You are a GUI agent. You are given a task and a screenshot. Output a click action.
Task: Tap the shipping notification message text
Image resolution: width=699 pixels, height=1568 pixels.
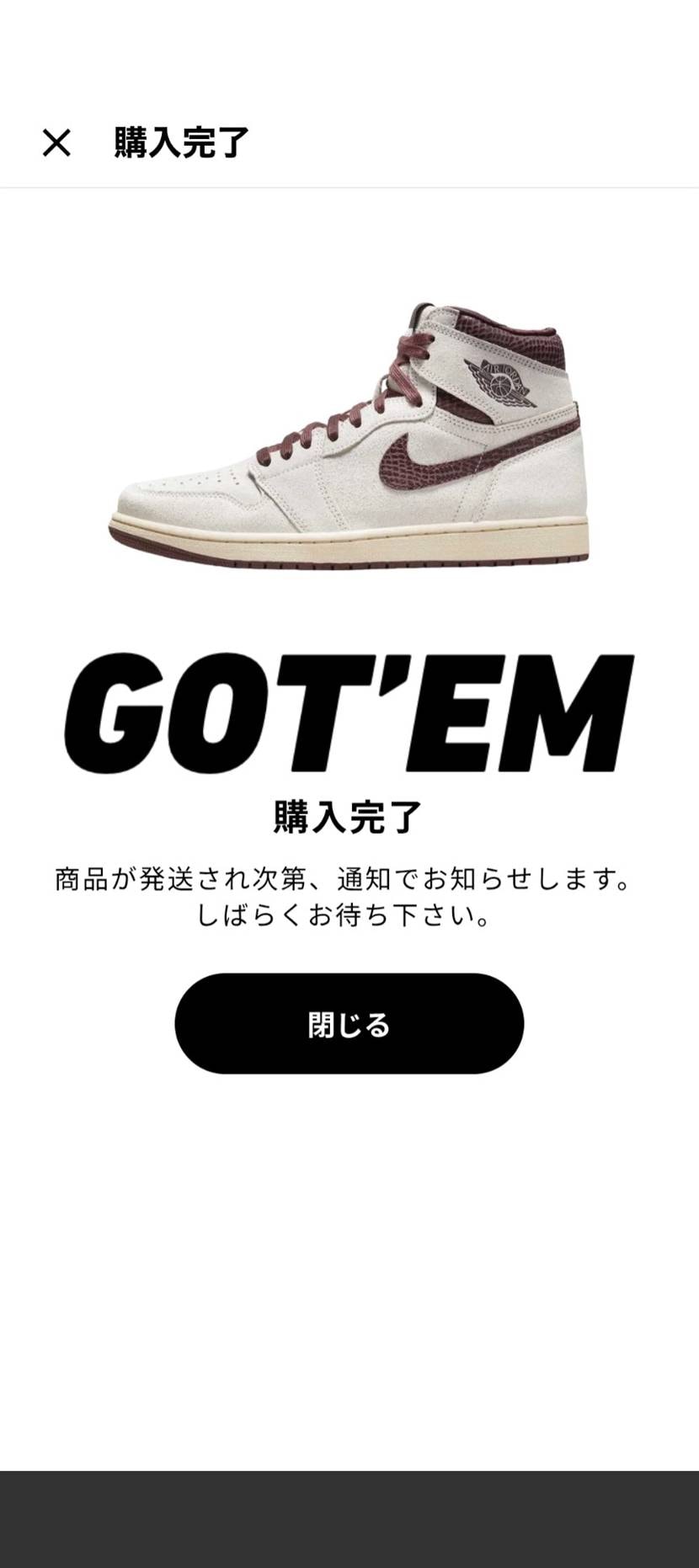[349, 878]
